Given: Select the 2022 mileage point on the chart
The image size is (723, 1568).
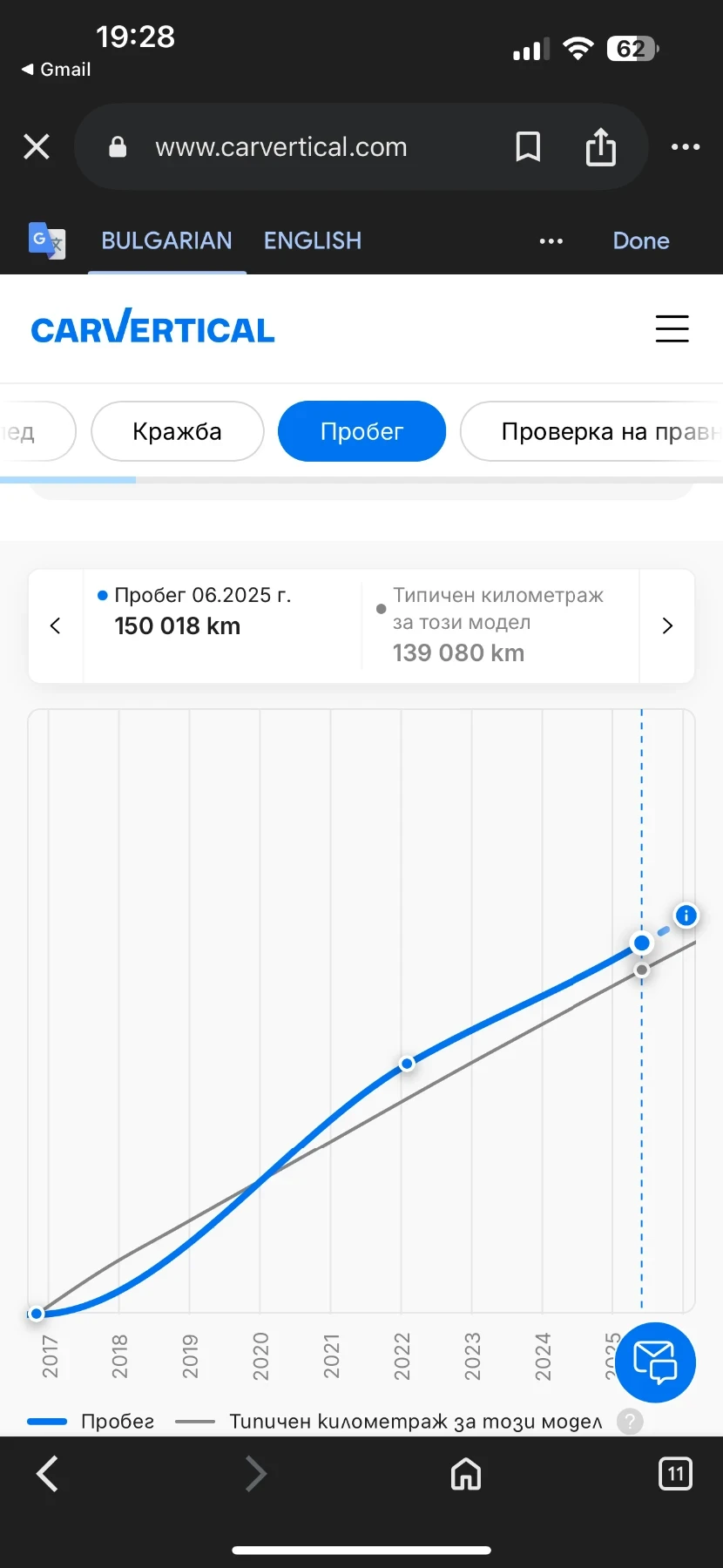Looking at the screenshot, I should pos(407,1064).
